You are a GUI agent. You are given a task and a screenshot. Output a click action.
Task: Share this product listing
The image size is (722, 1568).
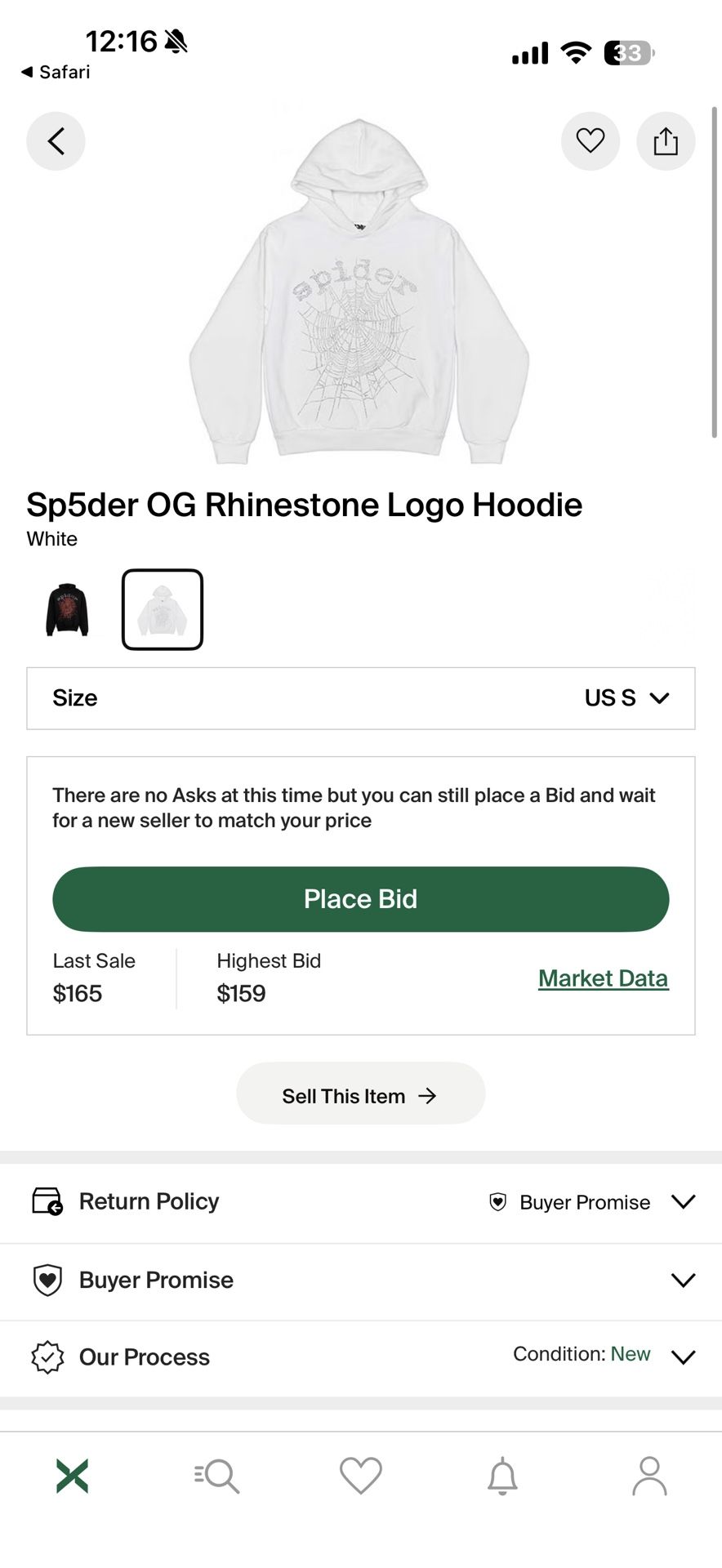click(x=666, y=141)
